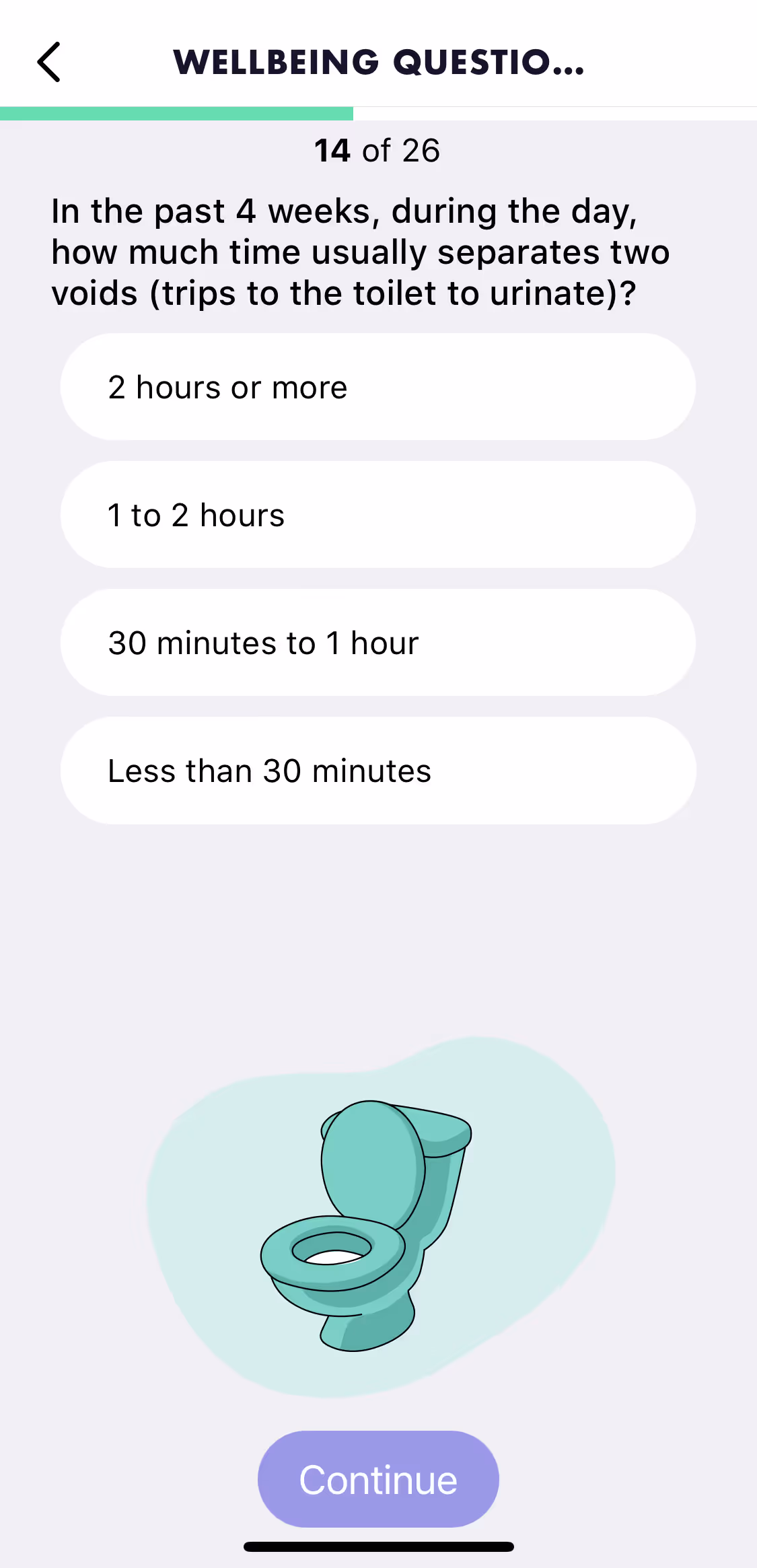The image size is (757, 1568).
Task: Tap the truncated 'WELLBEING QUESTIO...' title
Action: coord(378,62)
